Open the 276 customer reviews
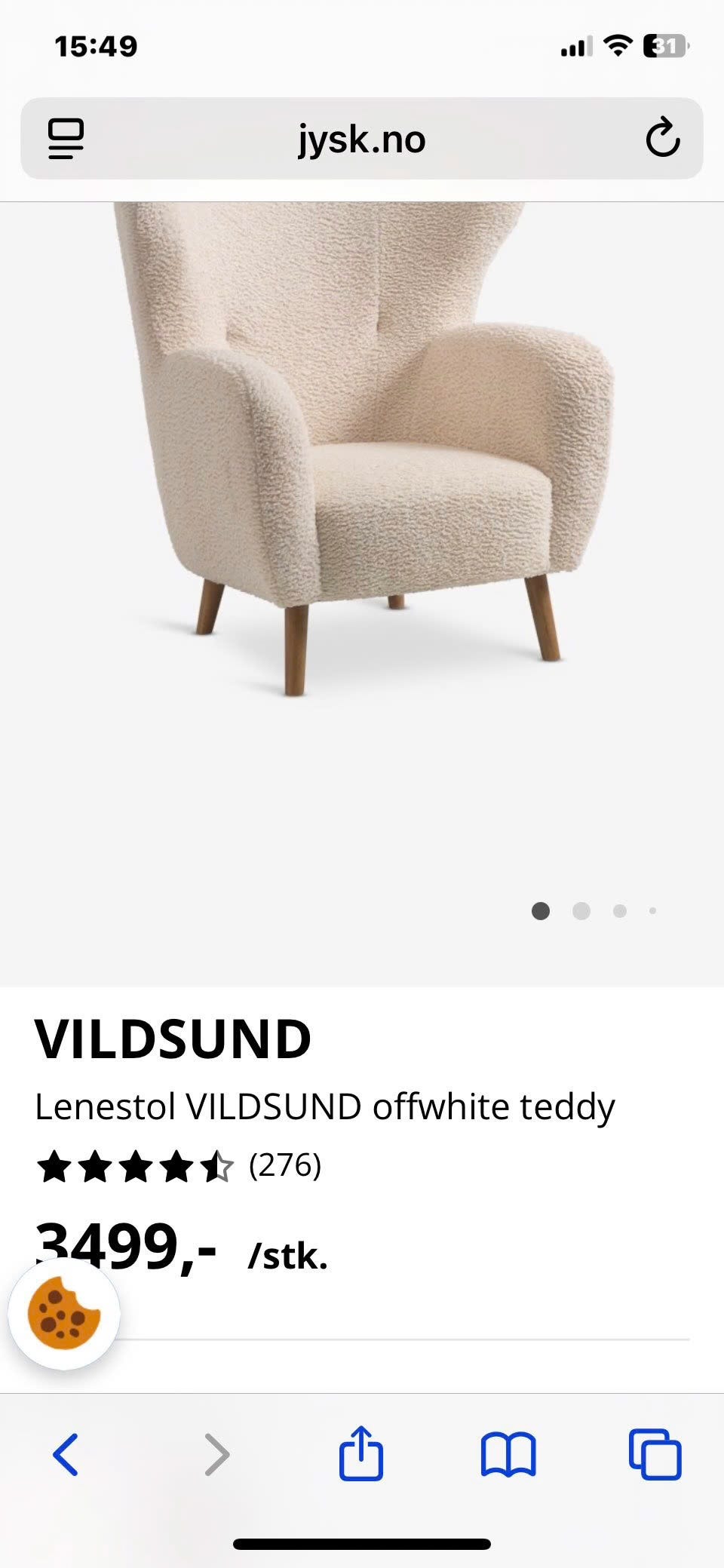 [285, 1166]
